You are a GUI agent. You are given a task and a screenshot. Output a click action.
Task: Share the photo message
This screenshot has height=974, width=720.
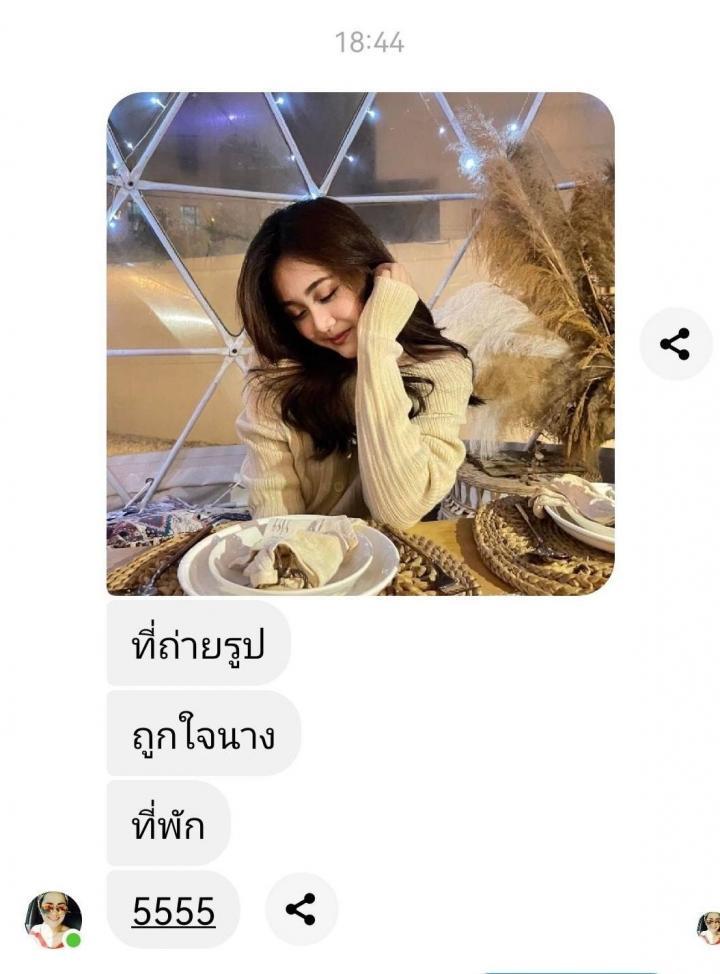[675, 344]
